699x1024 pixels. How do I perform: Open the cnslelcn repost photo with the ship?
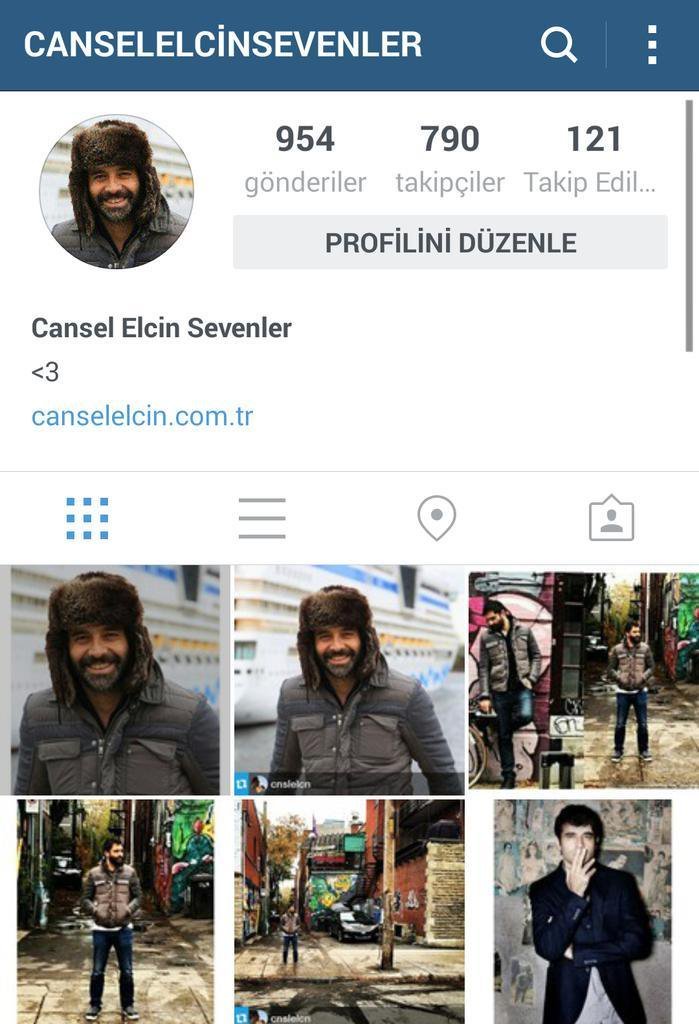tap(349, 680)
